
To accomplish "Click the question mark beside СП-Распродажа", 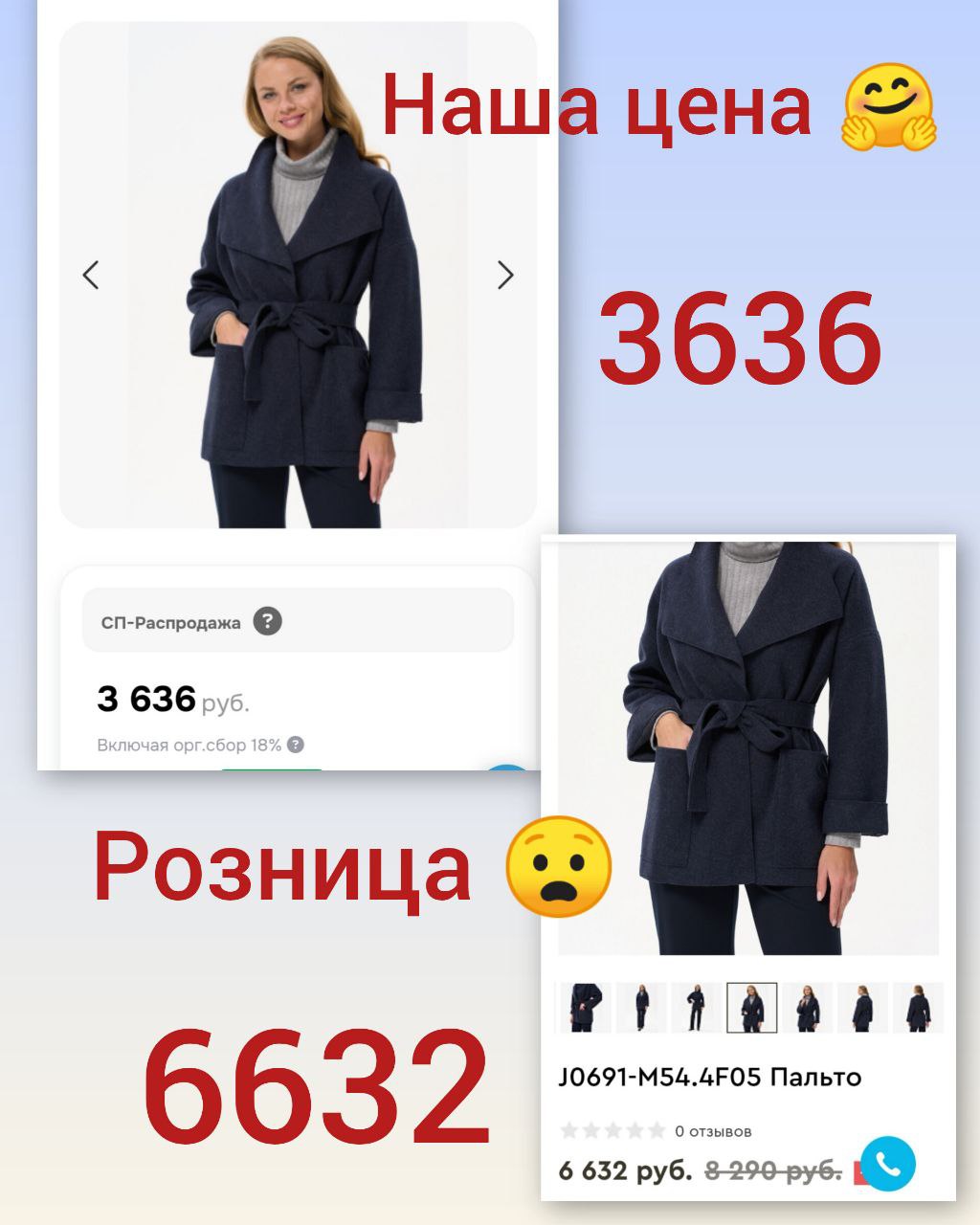I will (267, 621).
